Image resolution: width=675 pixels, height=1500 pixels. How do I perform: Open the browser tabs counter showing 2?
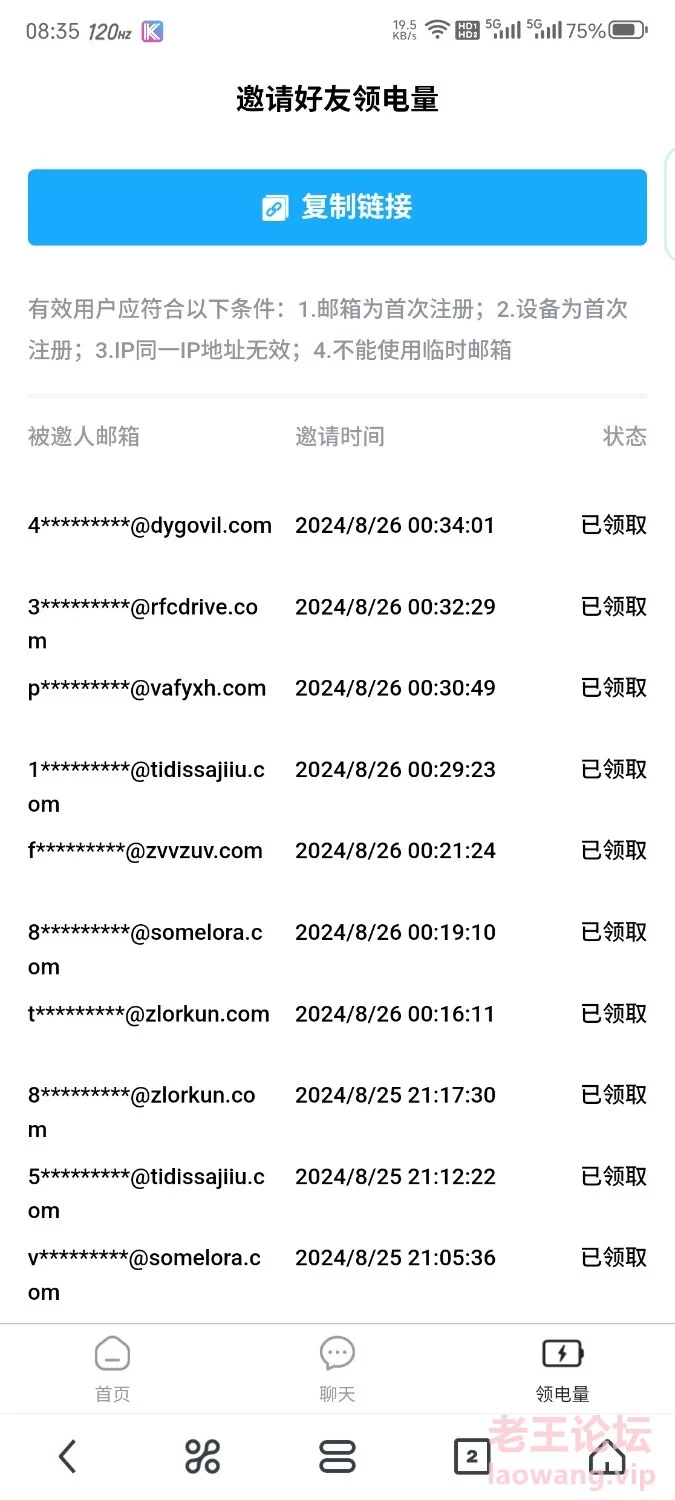472,1457
